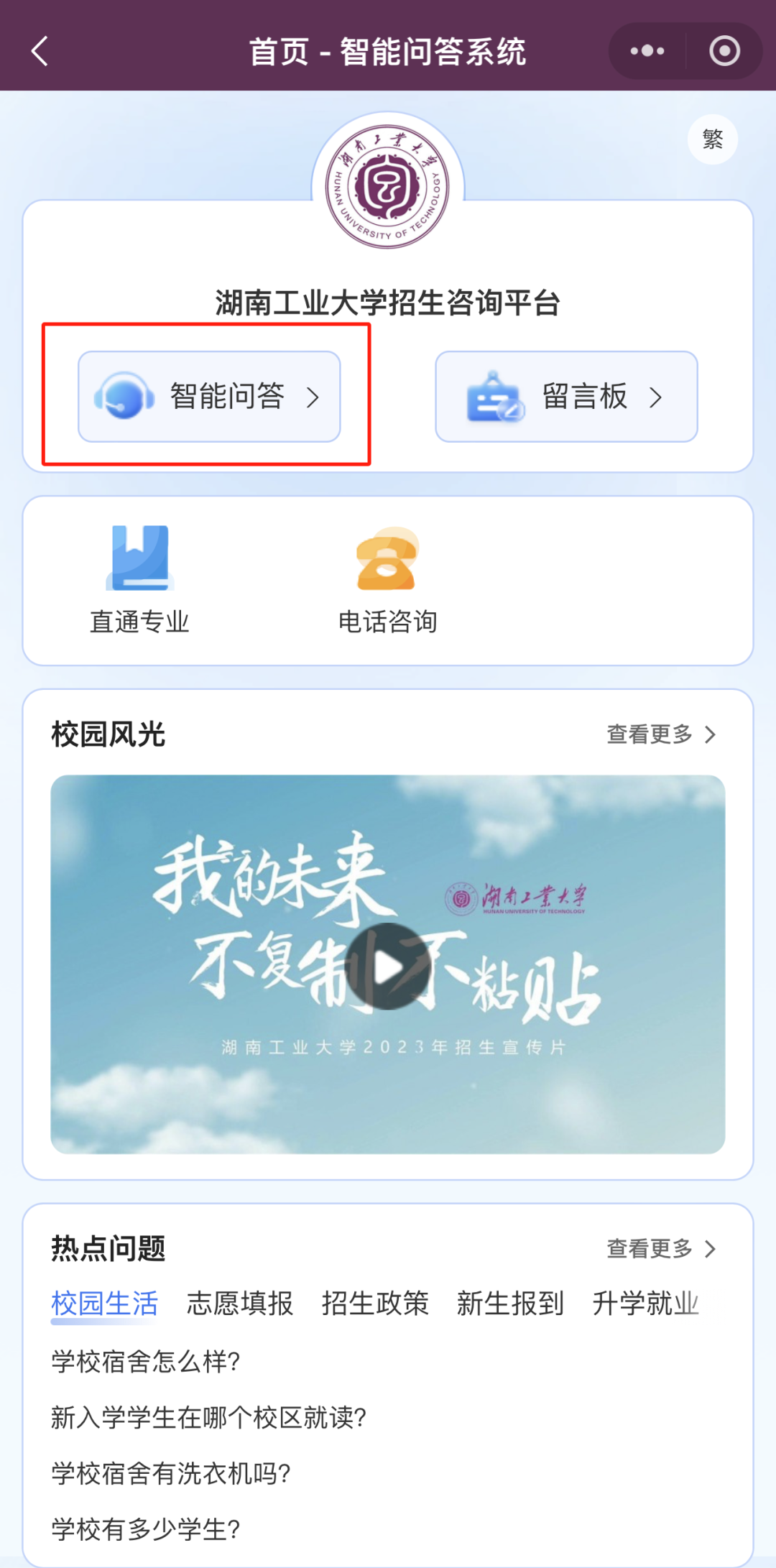Switch to the 新生报到 tab

click(x=510, y=1304)
